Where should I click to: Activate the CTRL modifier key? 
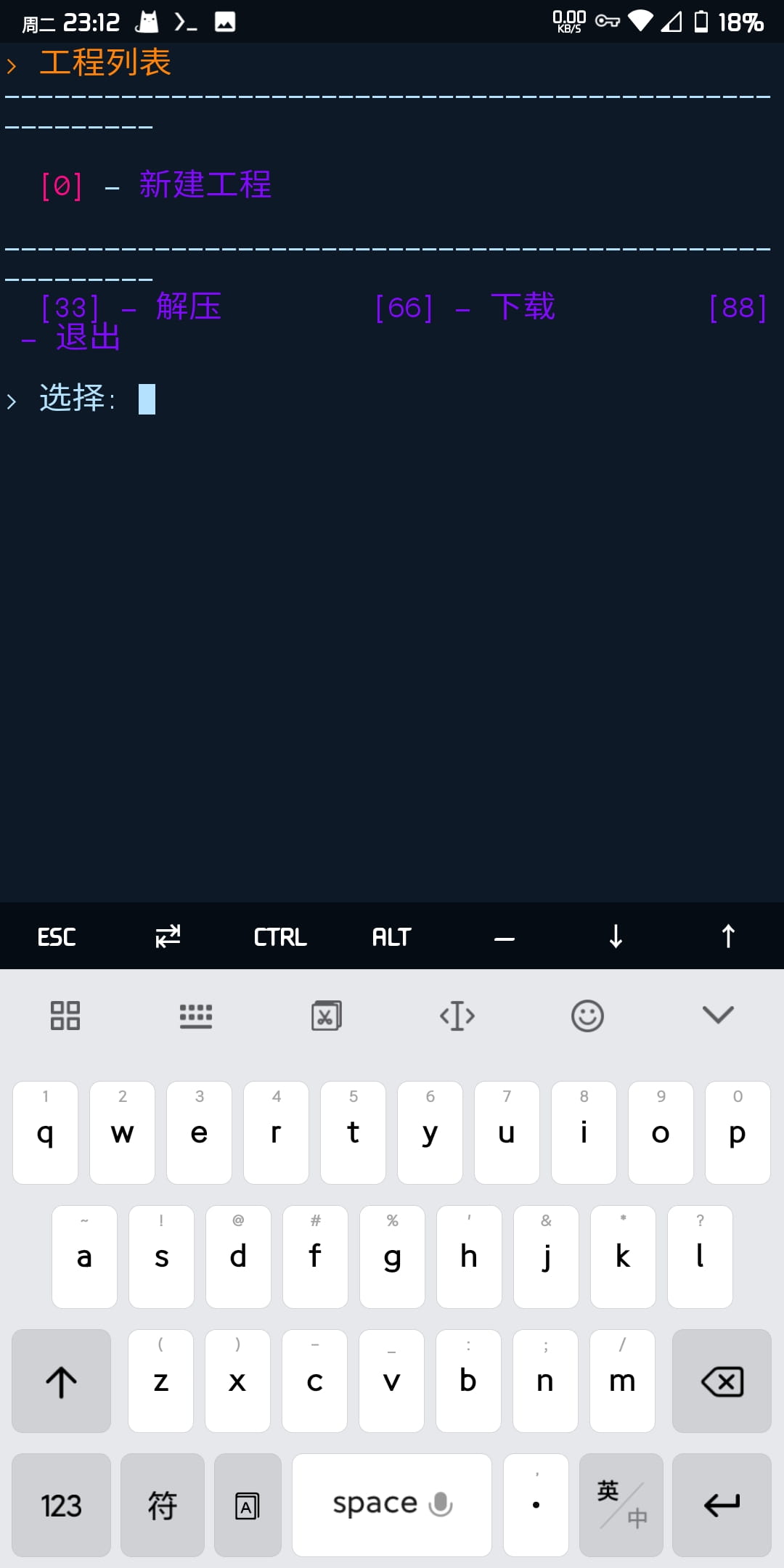click(280, 936)
